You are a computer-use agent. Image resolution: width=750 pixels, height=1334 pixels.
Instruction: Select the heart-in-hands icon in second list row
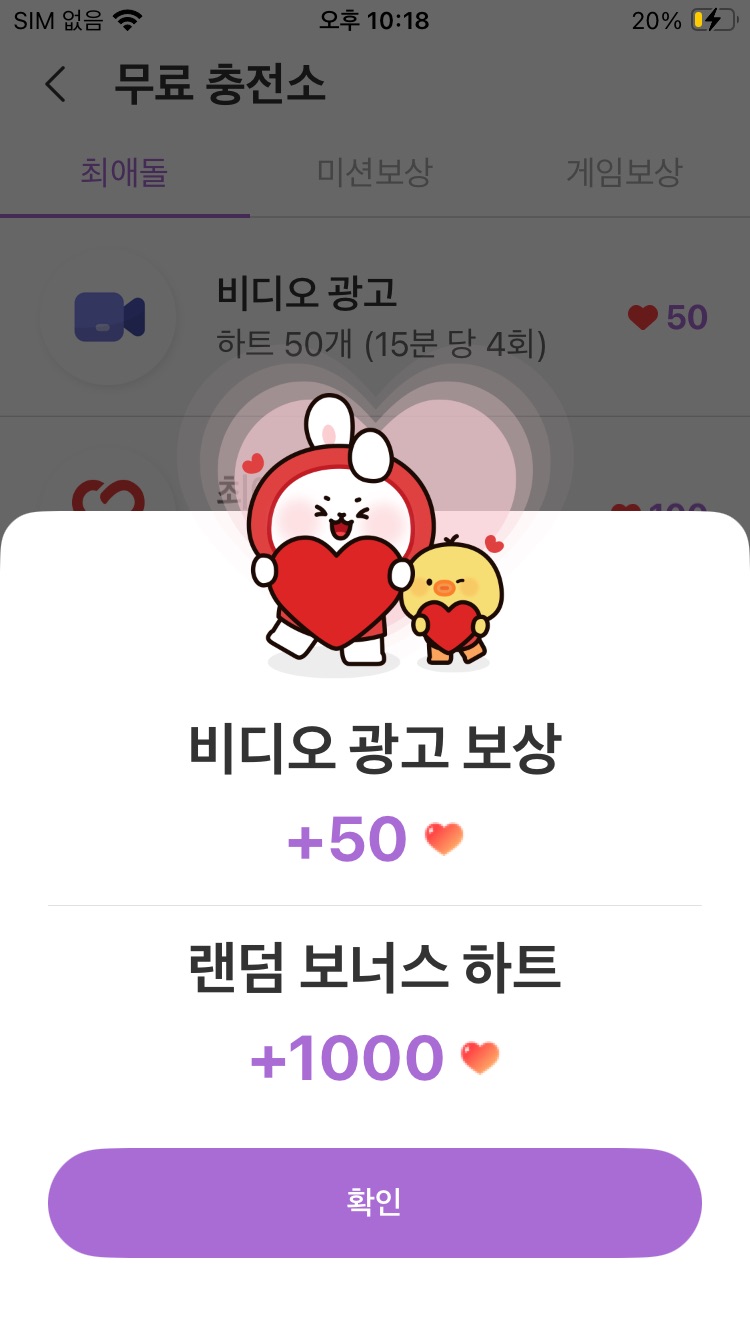(x=108, y=500)
